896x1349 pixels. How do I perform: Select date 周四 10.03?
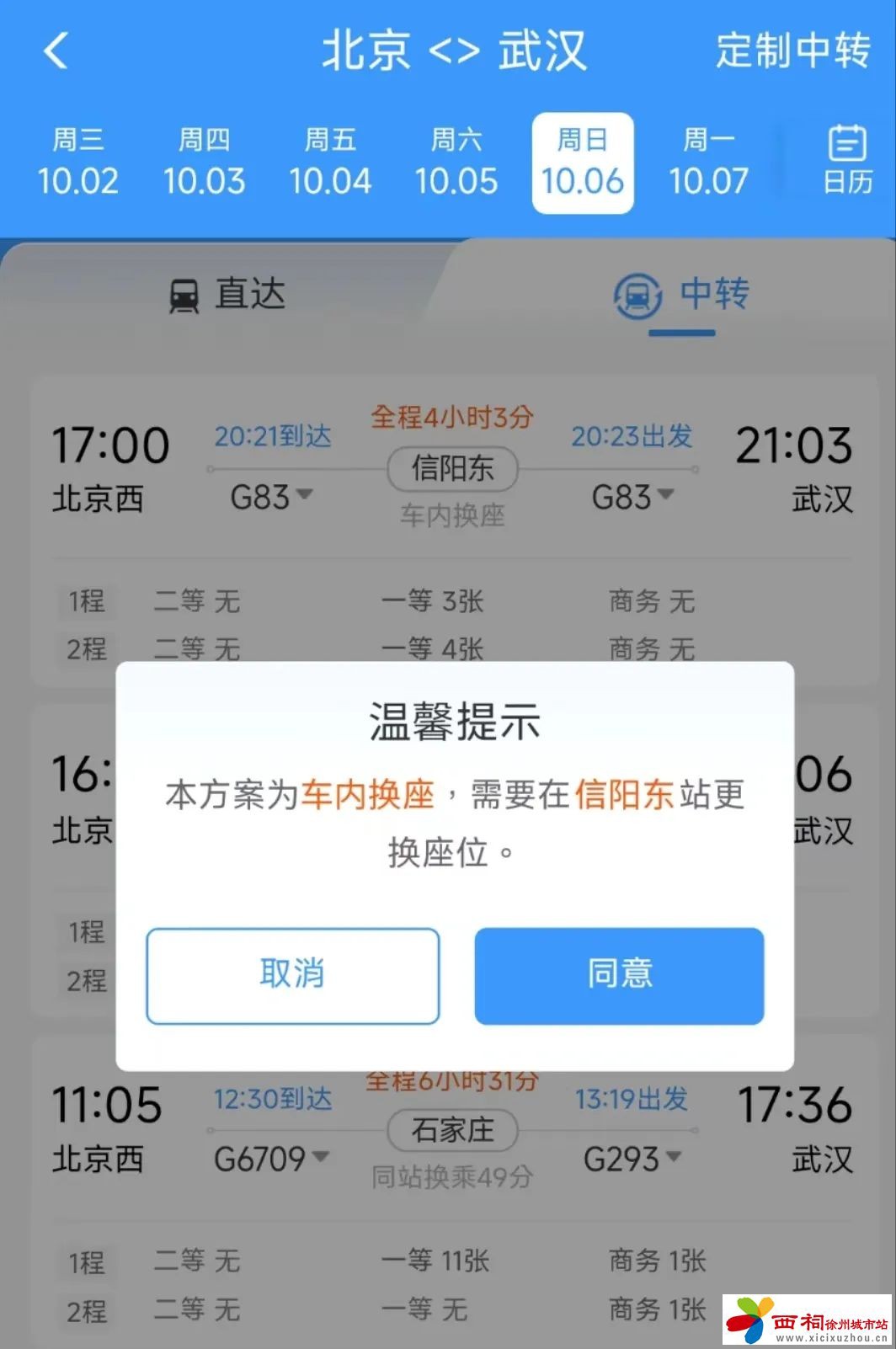[x=204, y=163]
